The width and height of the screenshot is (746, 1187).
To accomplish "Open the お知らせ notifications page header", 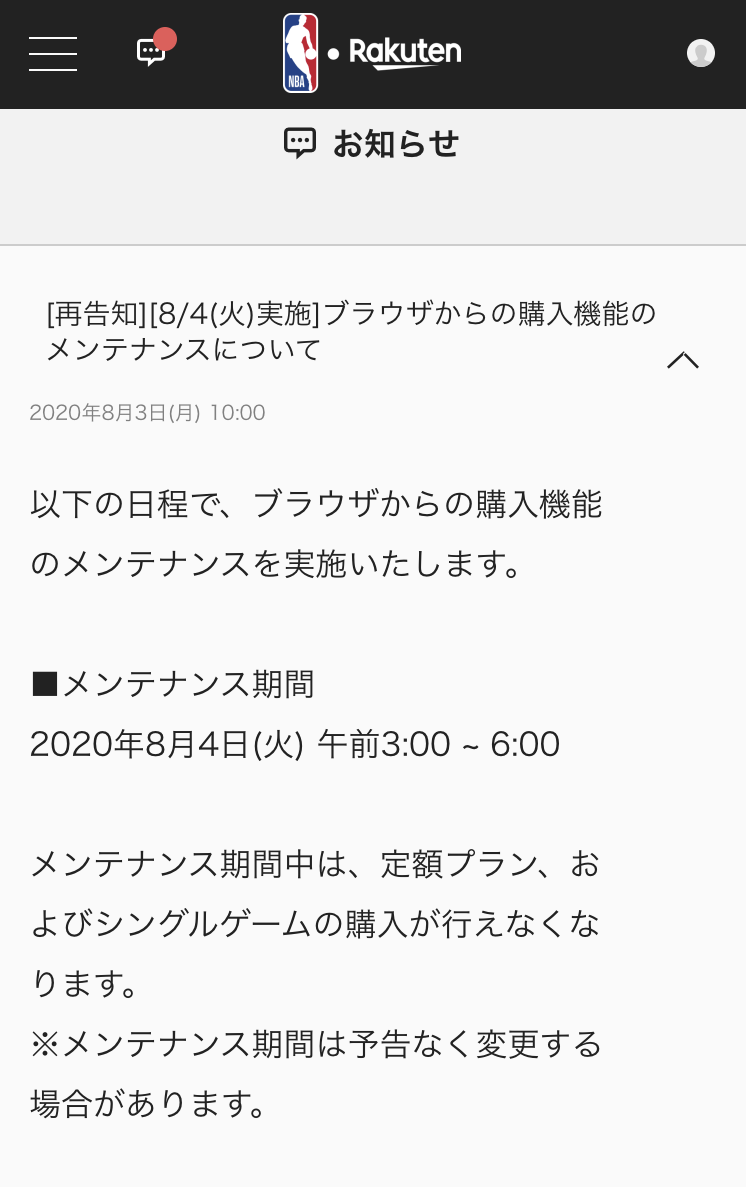I will pos(371,143).
